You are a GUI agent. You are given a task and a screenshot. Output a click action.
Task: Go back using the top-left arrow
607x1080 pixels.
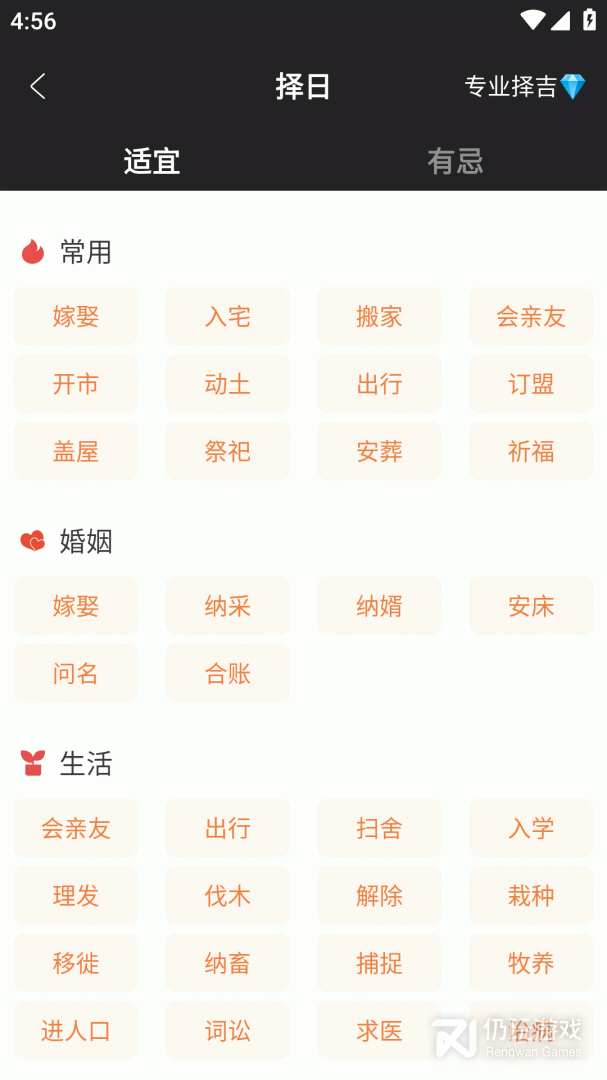[x=38, y=87]
